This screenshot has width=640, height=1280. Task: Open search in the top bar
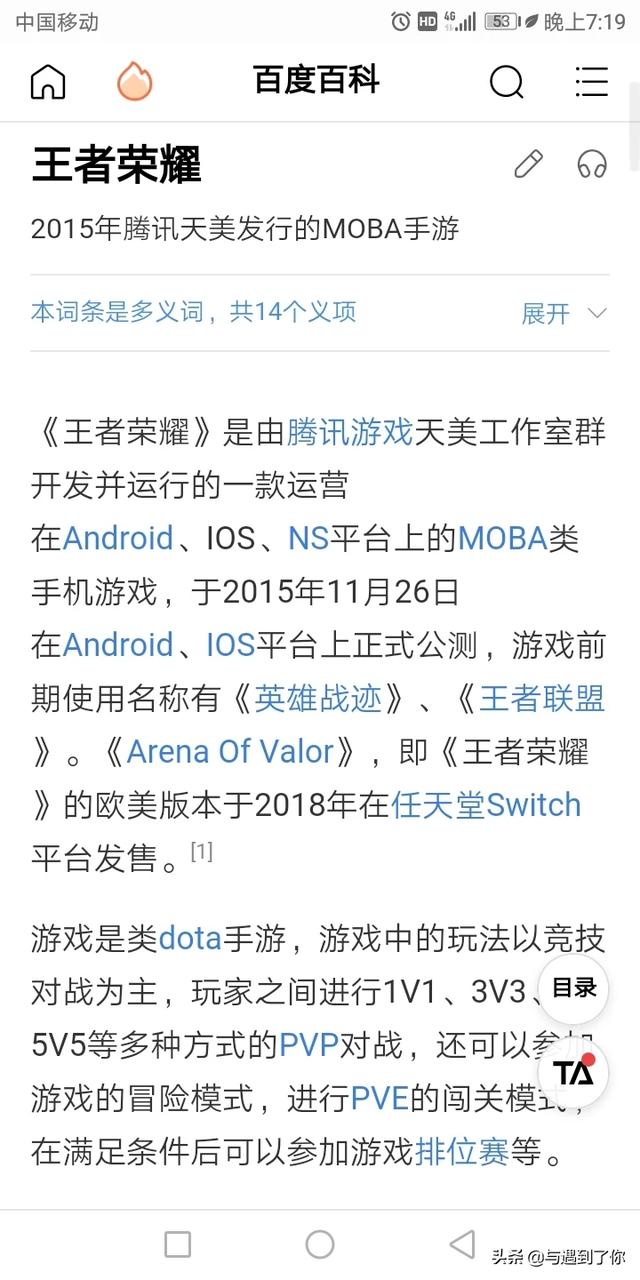pyautogui.click(x=506, y=82)
